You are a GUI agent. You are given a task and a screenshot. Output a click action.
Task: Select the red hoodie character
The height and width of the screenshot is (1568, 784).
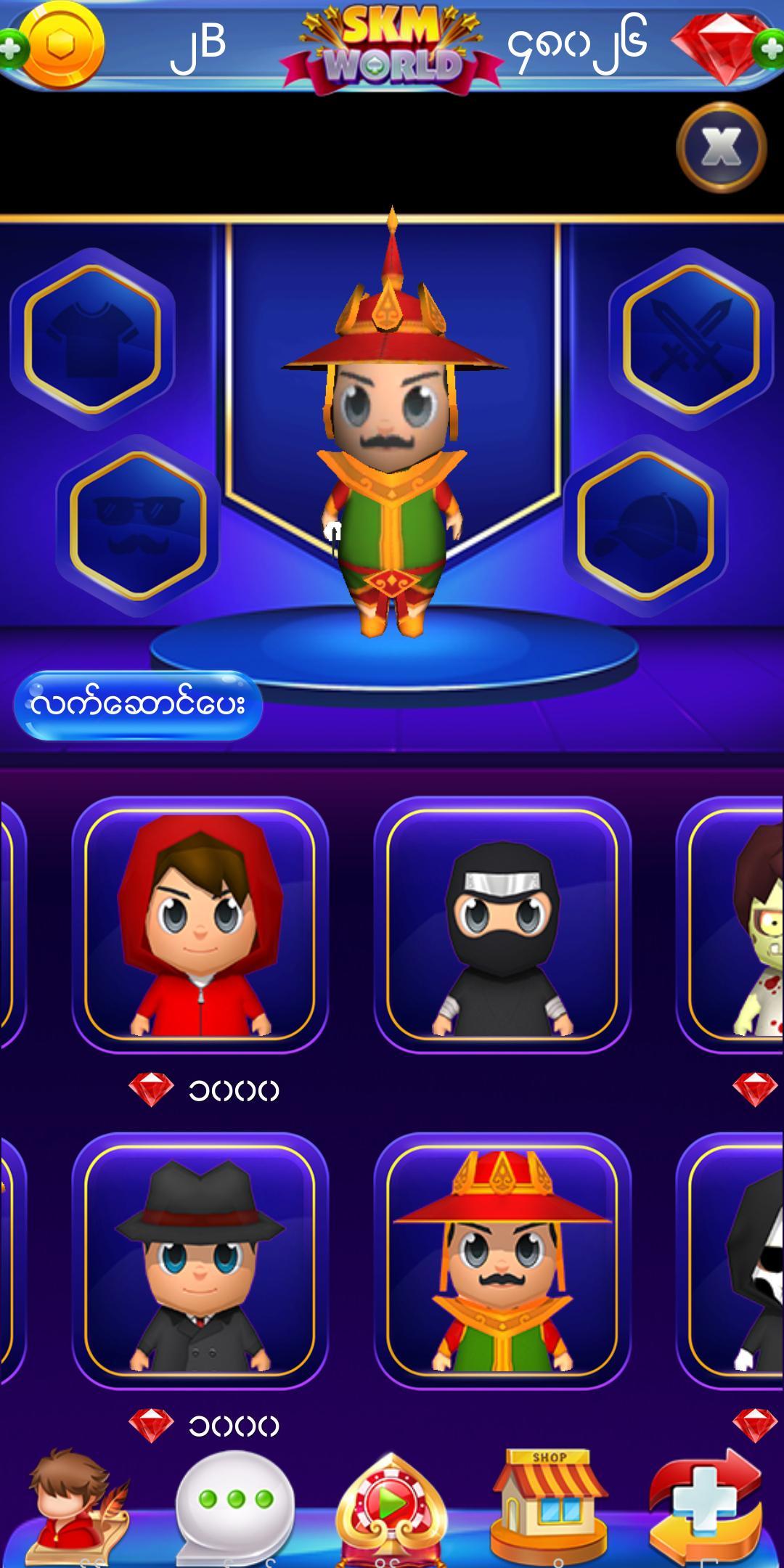tap(200, 925)
